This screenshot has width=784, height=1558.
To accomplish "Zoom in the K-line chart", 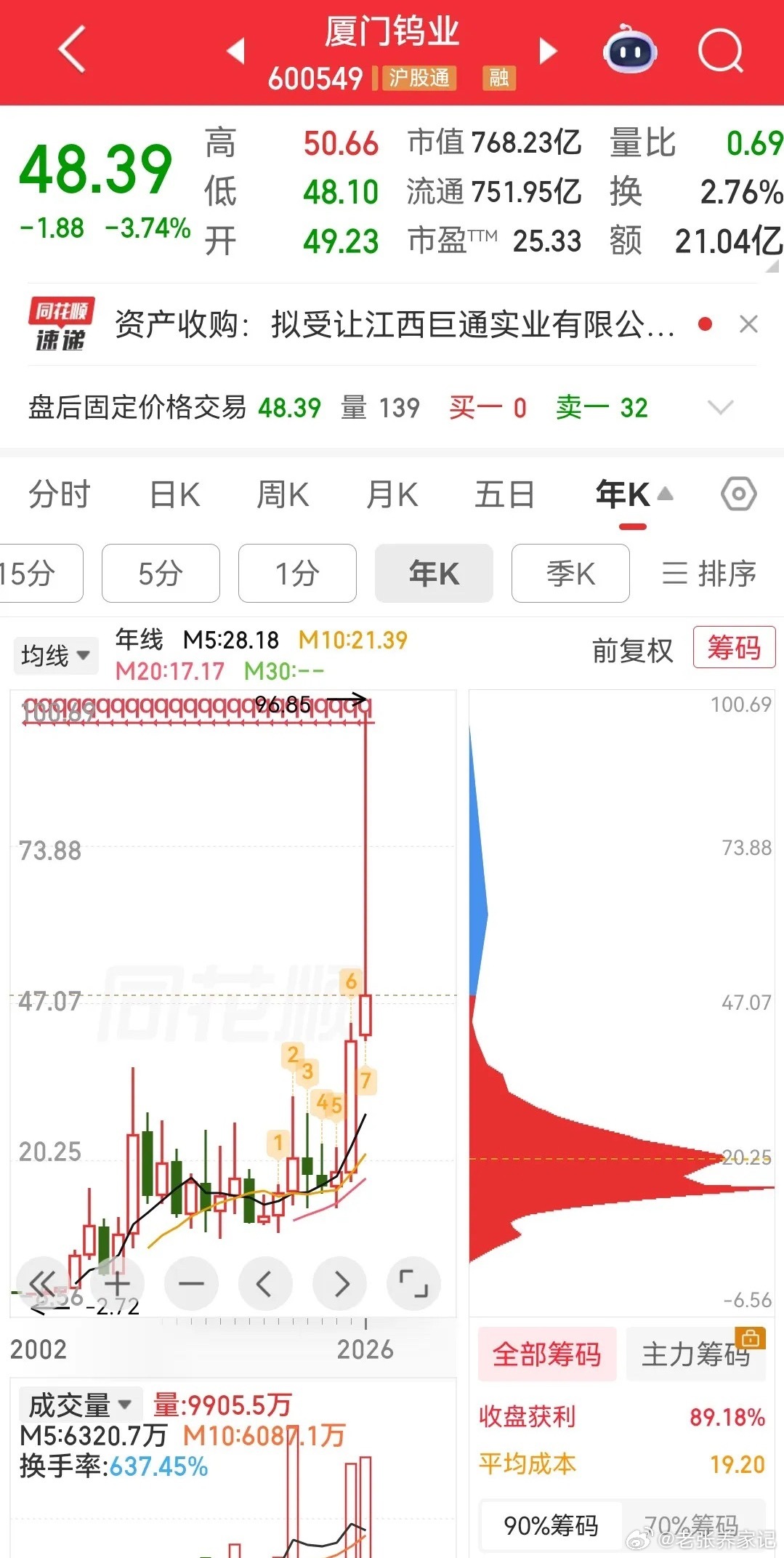I will point(118,1285).
